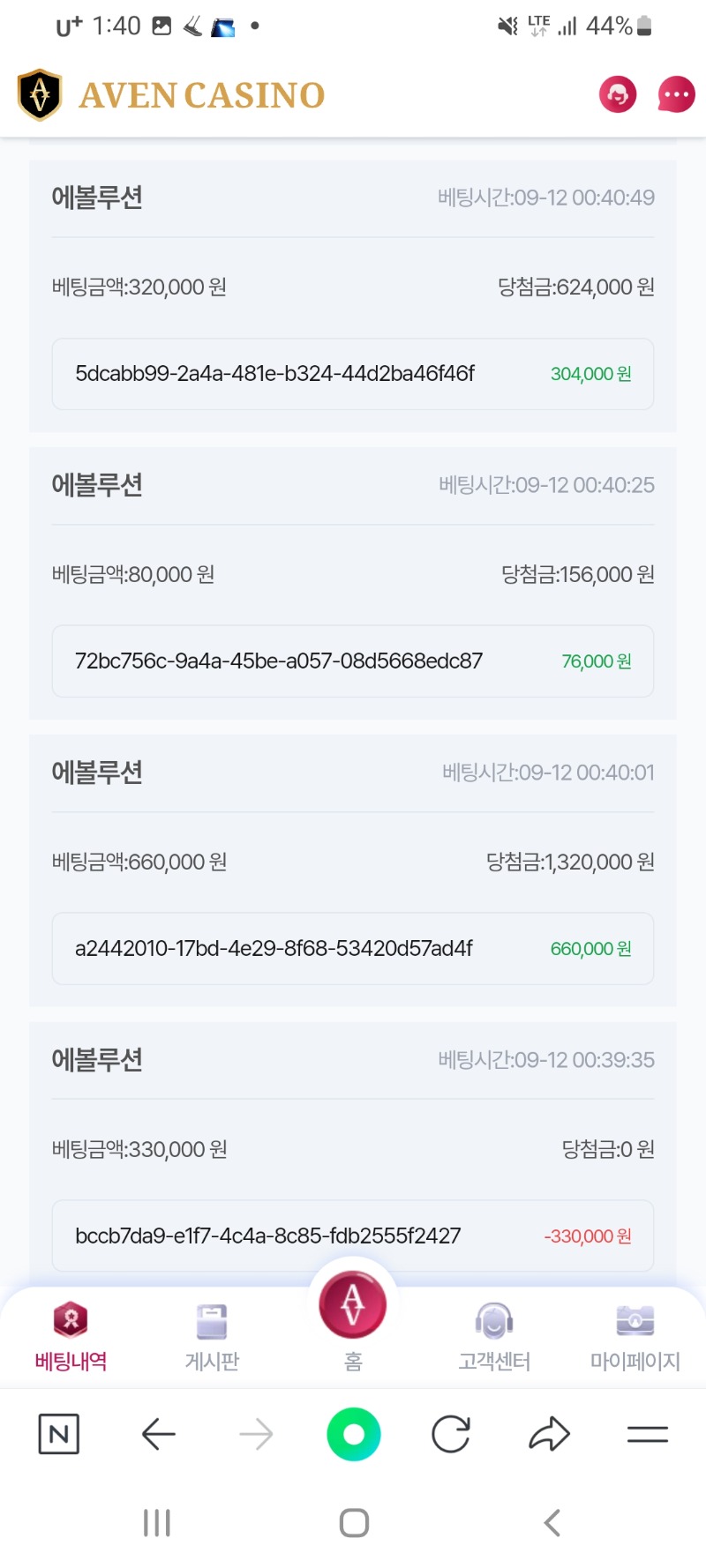Screen dimensions: 706x1568
Task: Open the red chat bubble icon
Action: pyautogui.click(x=676, y=94)
